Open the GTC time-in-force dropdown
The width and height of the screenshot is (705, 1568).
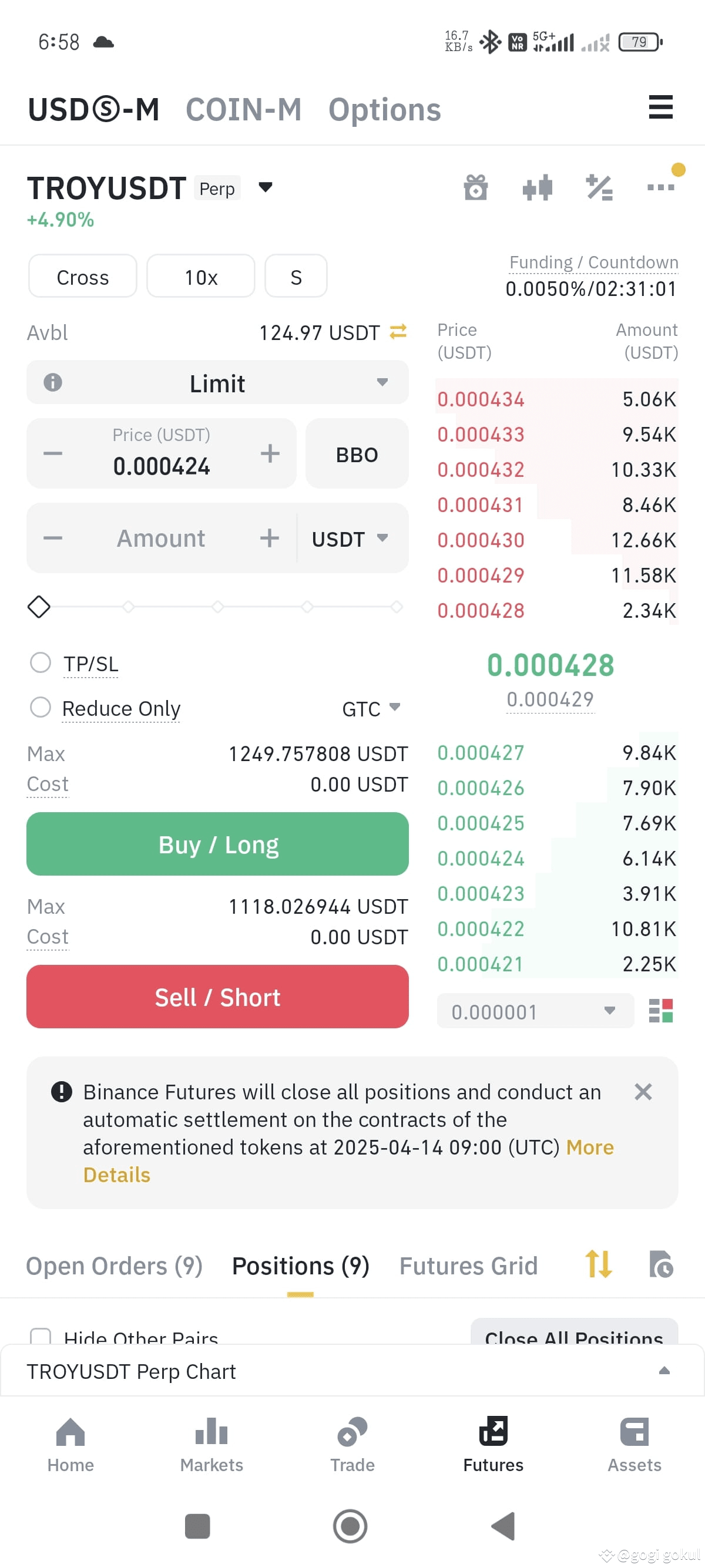(371, 708)
